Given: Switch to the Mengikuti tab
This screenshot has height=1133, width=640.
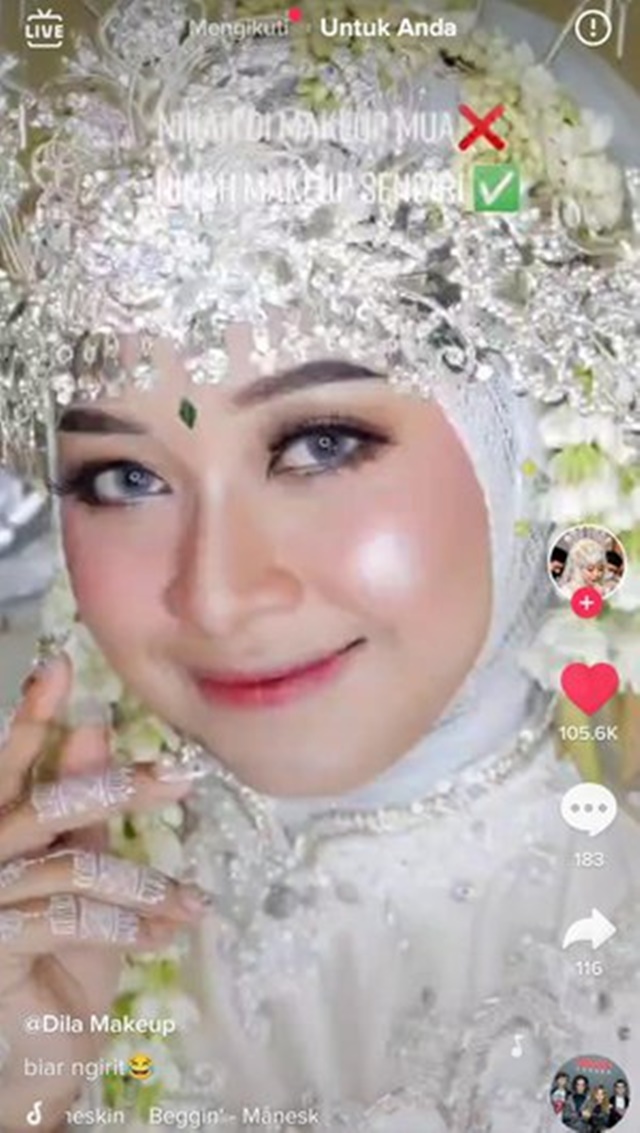Looking at the screenshot, I should 237,28.
